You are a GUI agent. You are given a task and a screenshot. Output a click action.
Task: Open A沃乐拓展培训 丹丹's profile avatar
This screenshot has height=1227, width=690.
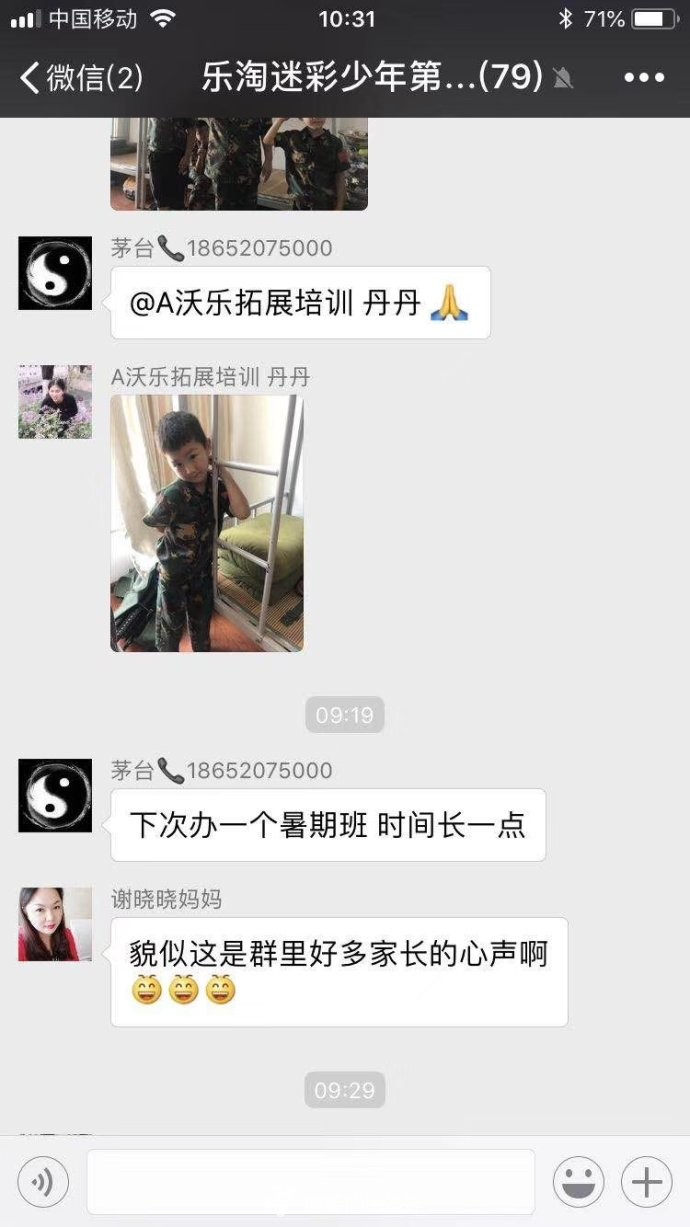tap(55, 402)
